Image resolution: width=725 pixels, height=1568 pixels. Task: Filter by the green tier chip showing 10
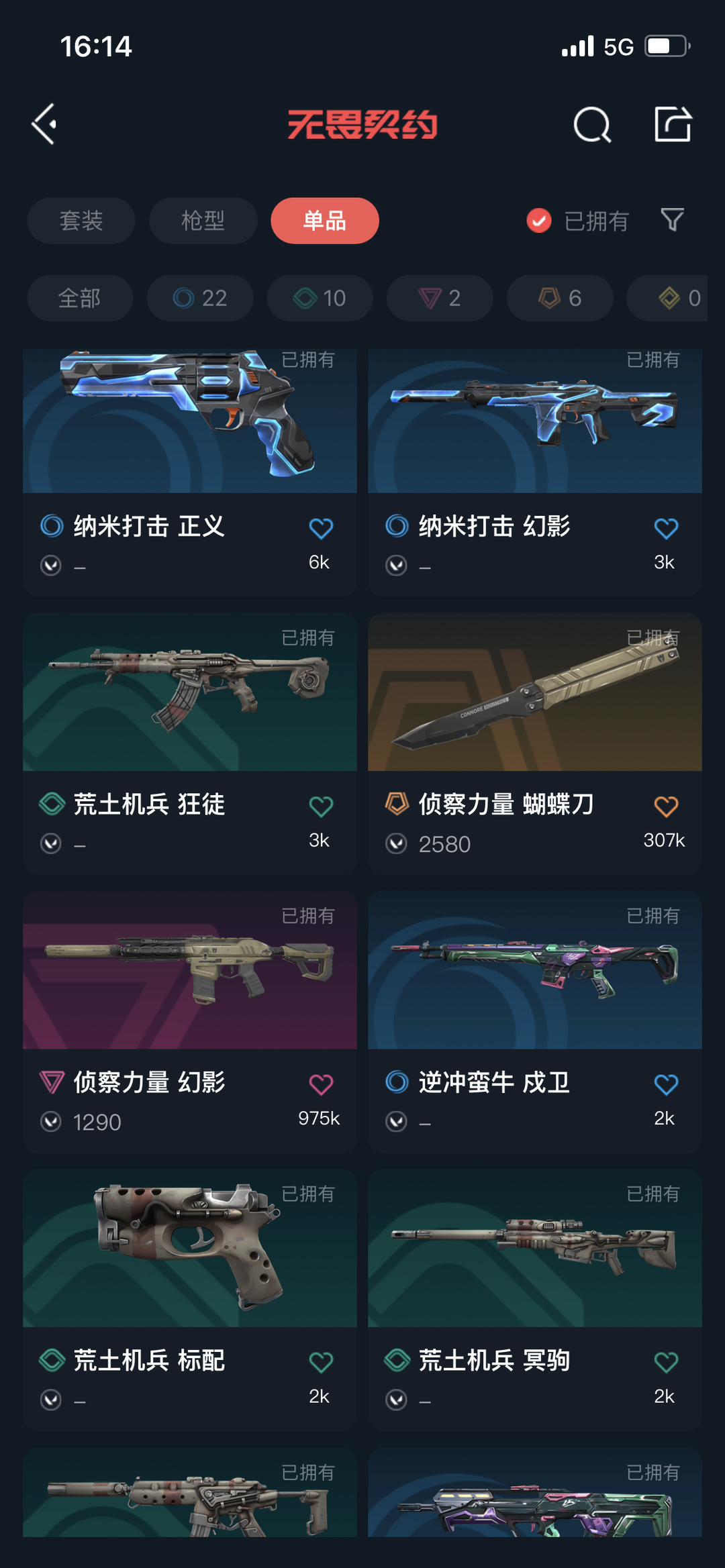320,298
